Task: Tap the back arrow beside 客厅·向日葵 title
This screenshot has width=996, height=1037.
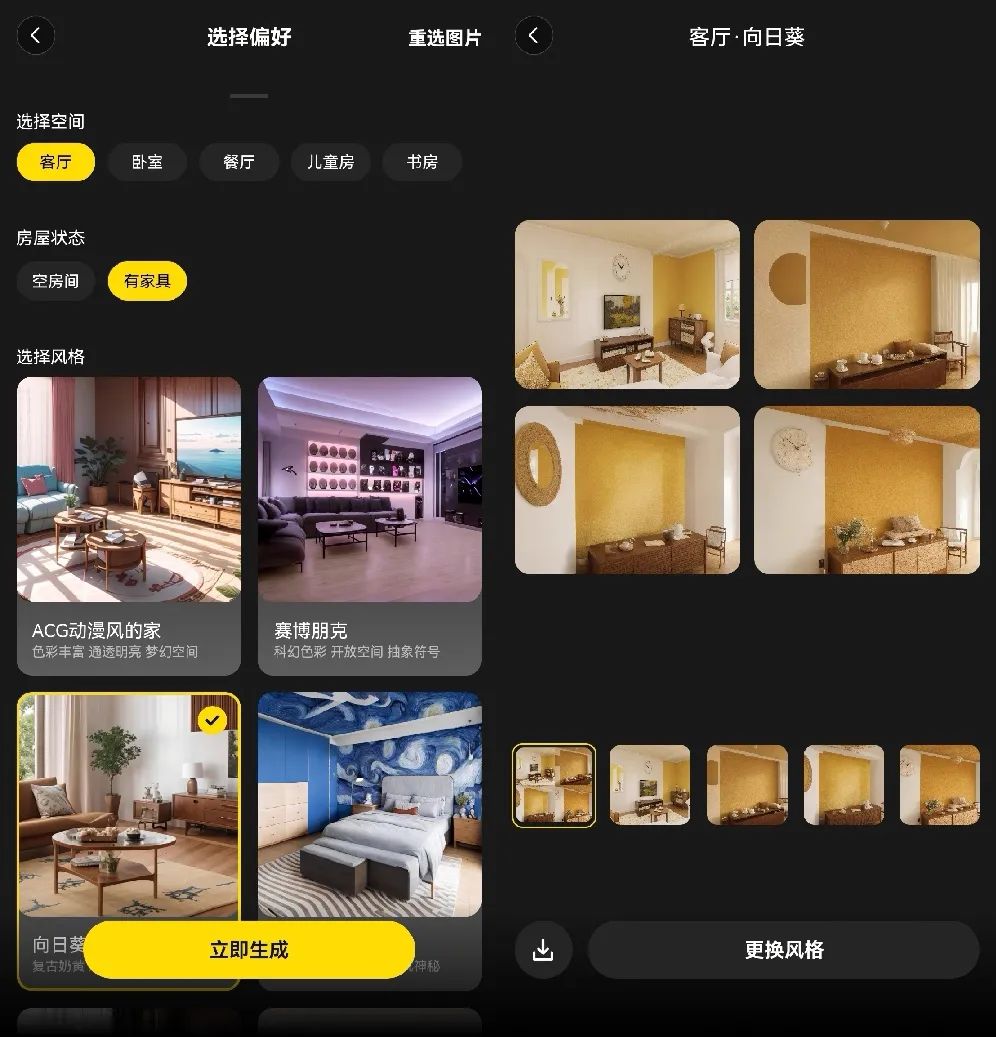Action: click(x=534, y=35)
